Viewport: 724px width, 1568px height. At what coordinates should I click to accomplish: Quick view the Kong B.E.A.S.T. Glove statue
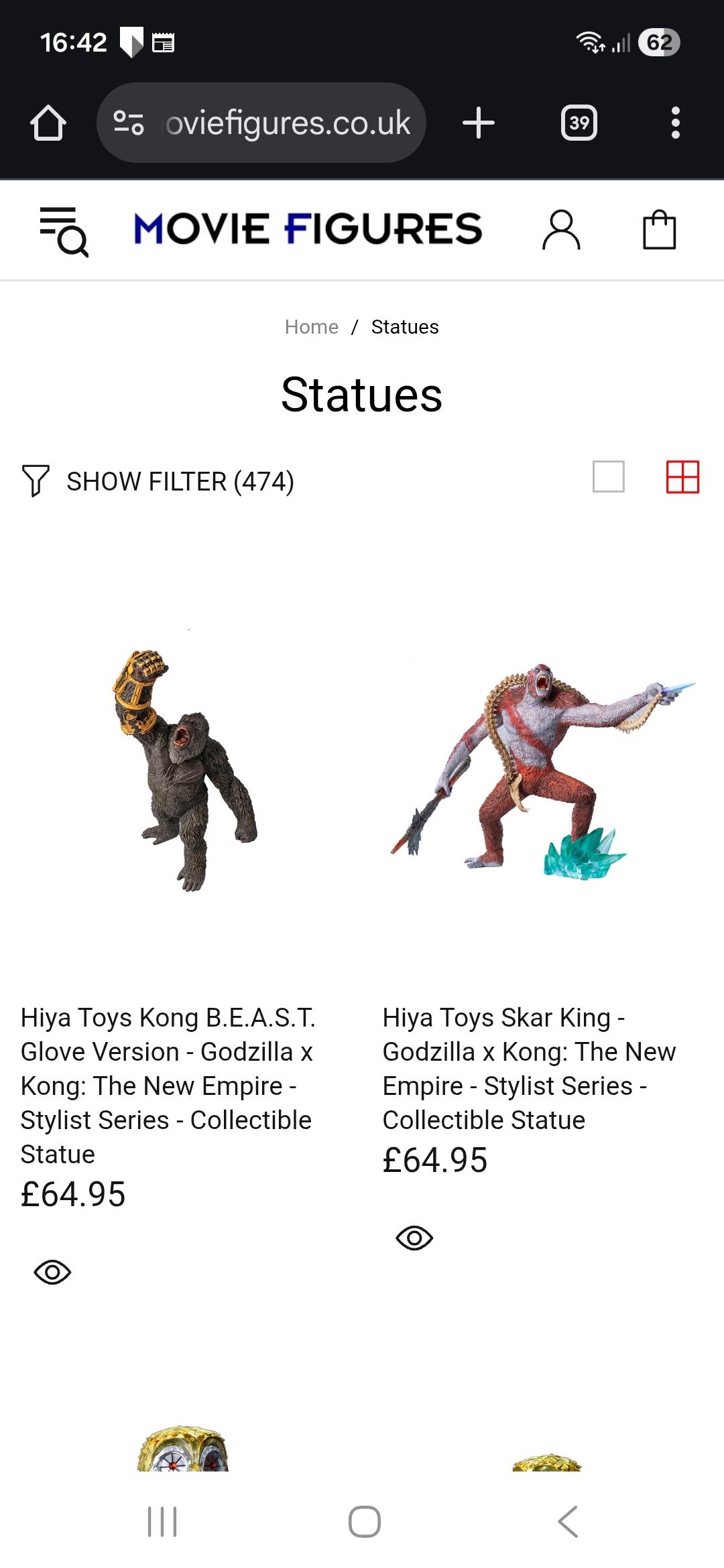click(x=52, y=1272)
